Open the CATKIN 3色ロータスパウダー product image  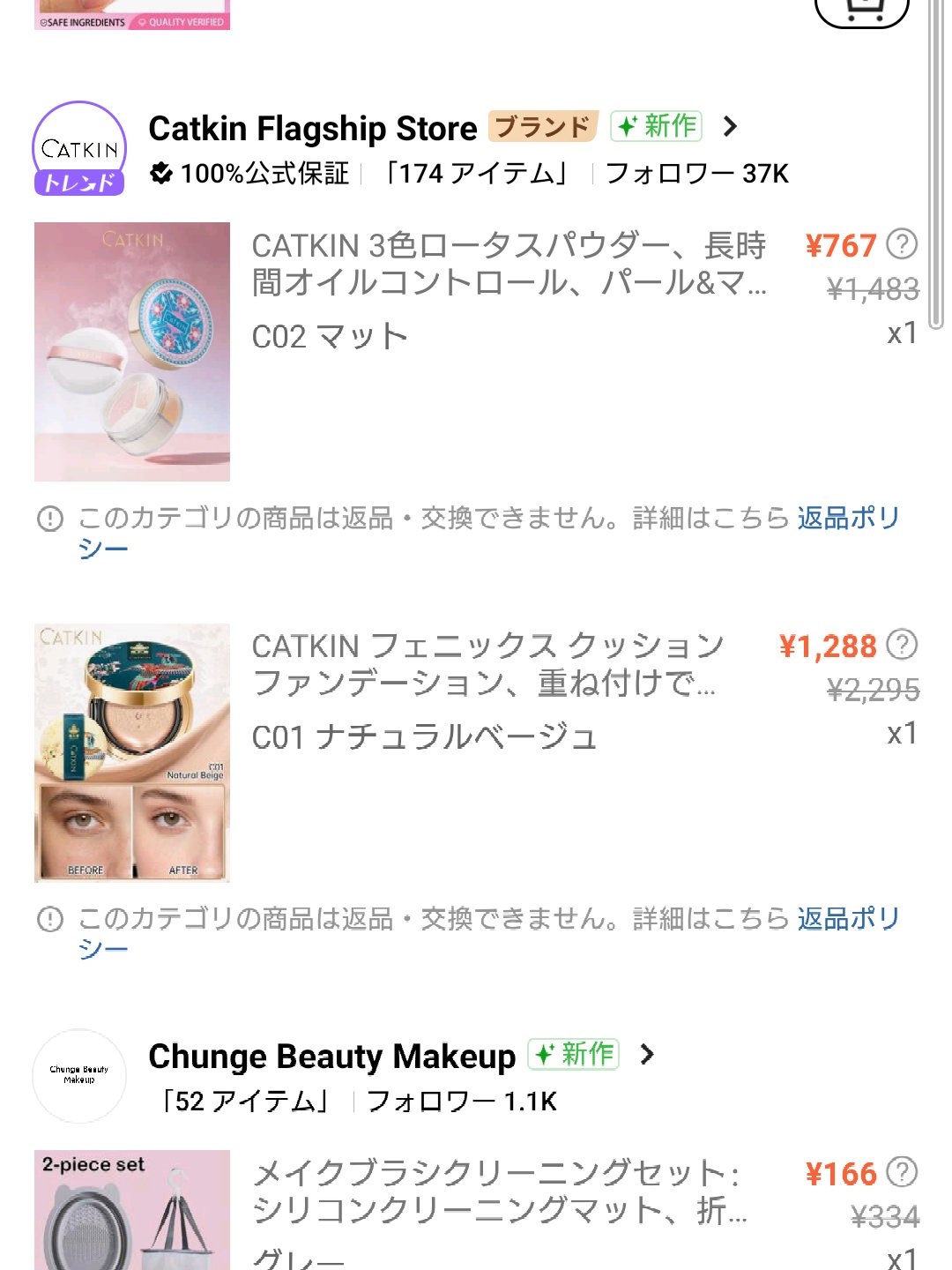pyautogui.click(x=132, y=352)
